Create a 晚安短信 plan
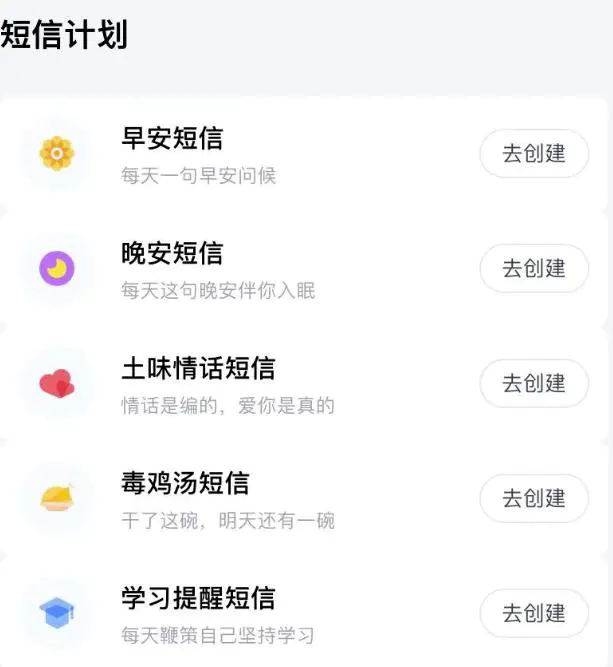The width and height of the screenshot is (613, 667). 534,269
